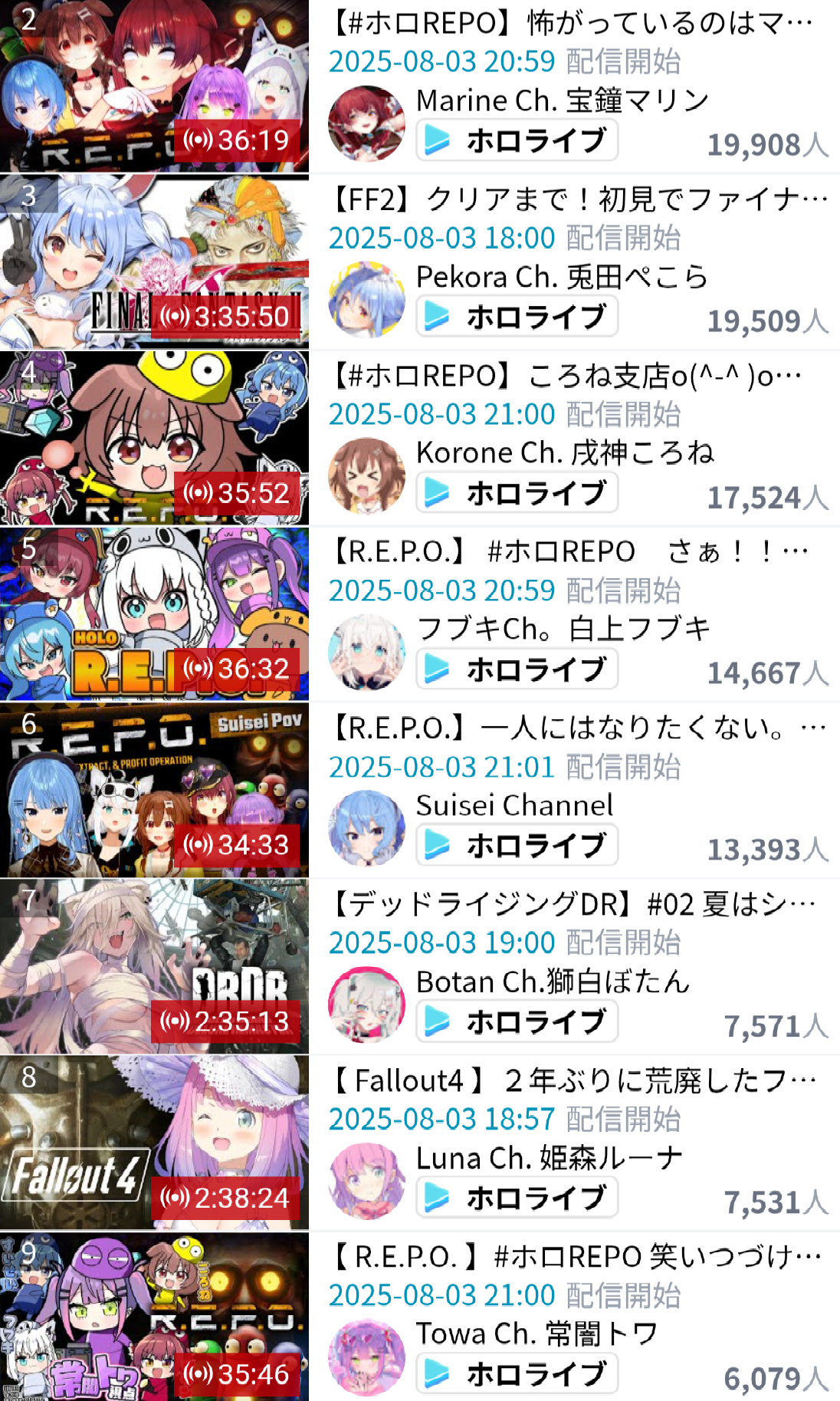Tap the ホロライブ tag under Suisei Channel
This screenshot has width=840, height=1401.
(x=517, y=846)
